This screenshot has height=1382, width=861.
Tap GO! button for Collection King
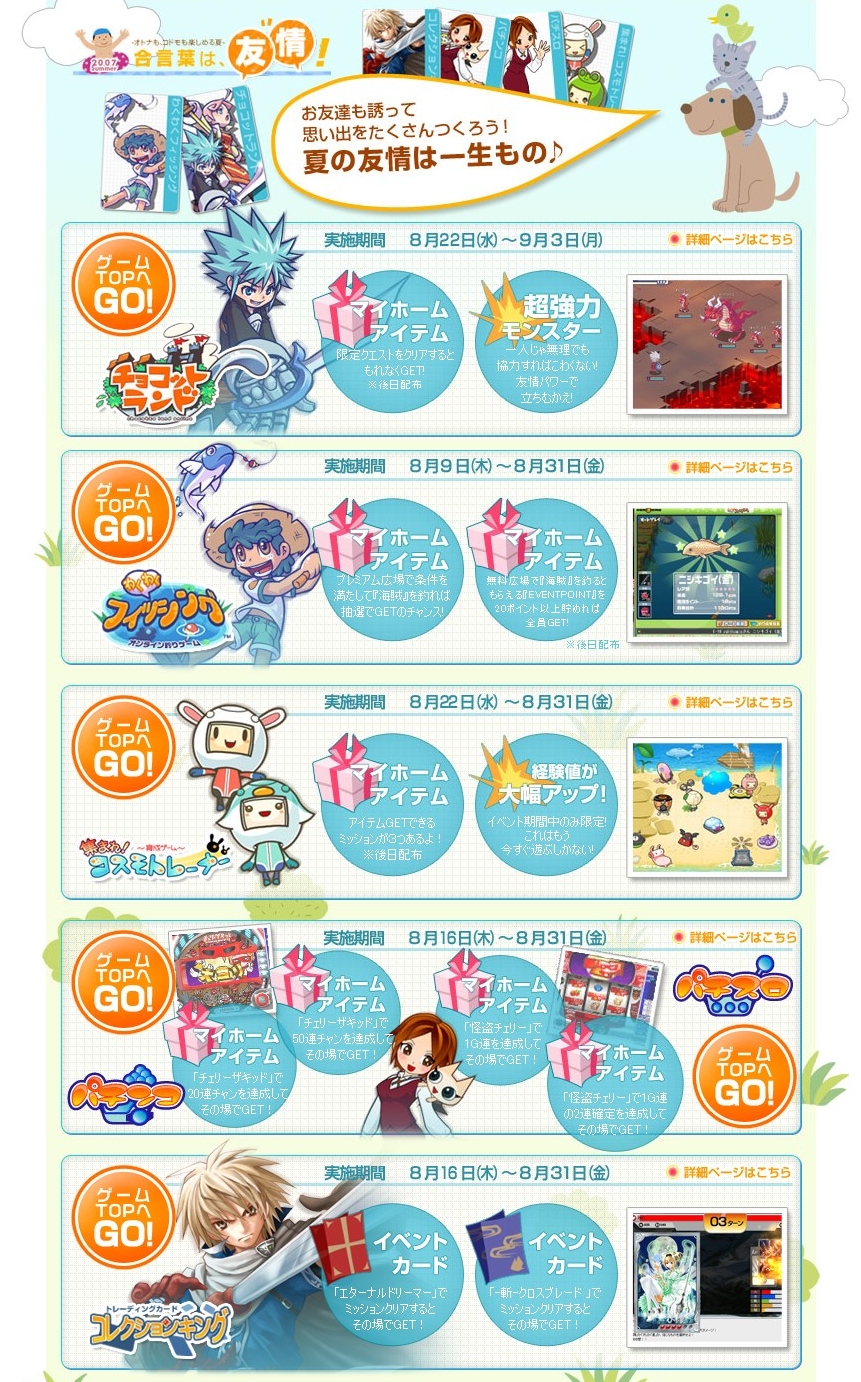pos(124,1217)
